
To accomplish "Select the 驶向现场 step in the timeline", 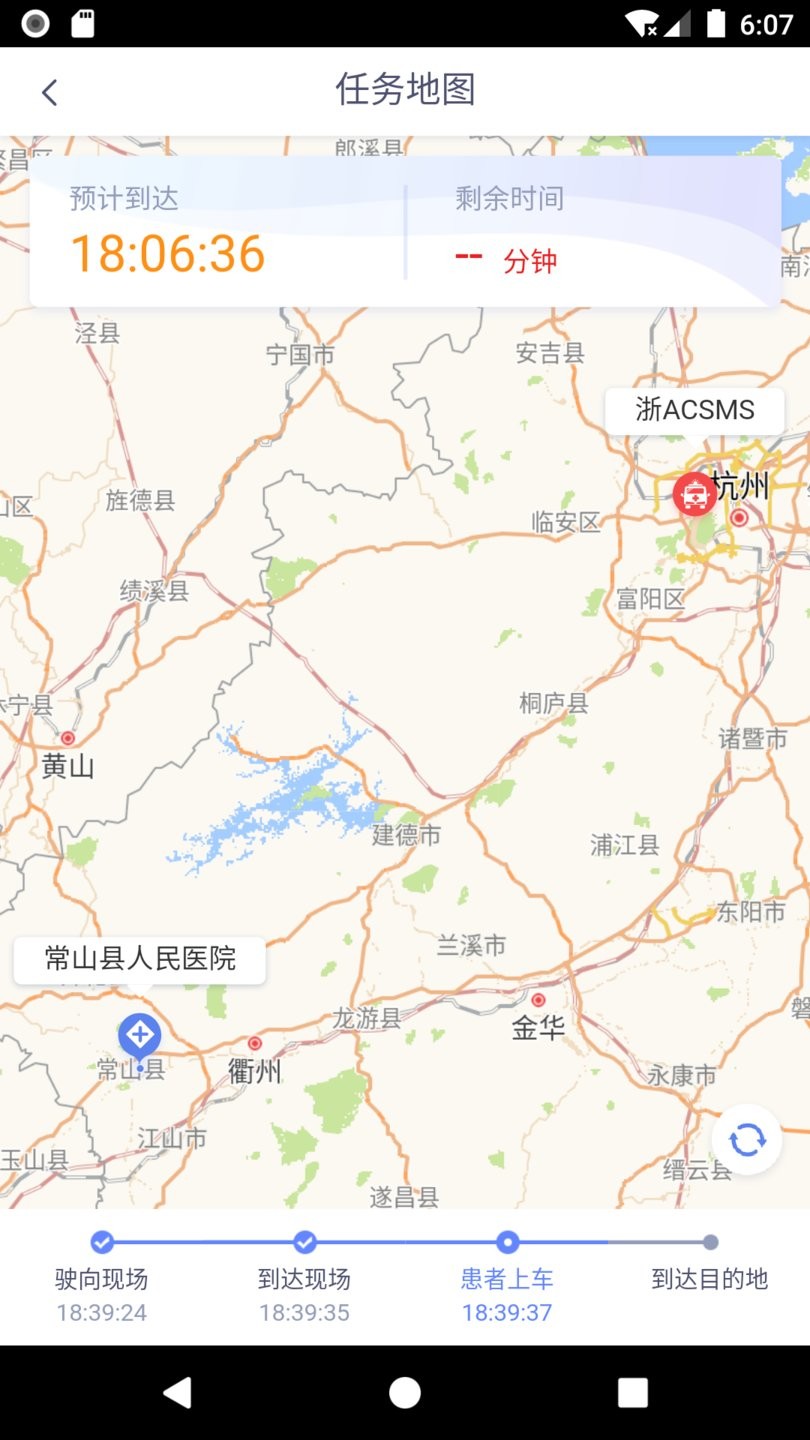I will pos(102,1278).
